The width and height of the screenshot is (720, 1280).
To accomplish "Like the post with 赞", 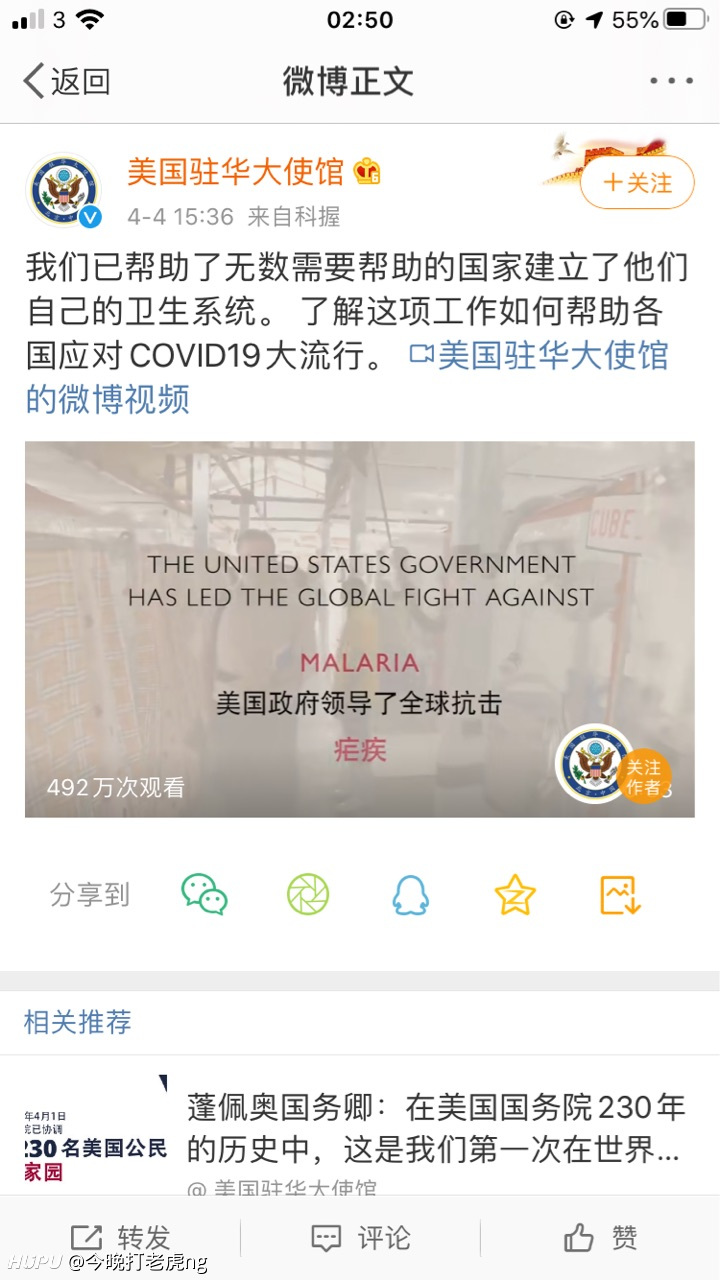I will click(x=600, y=1238).
